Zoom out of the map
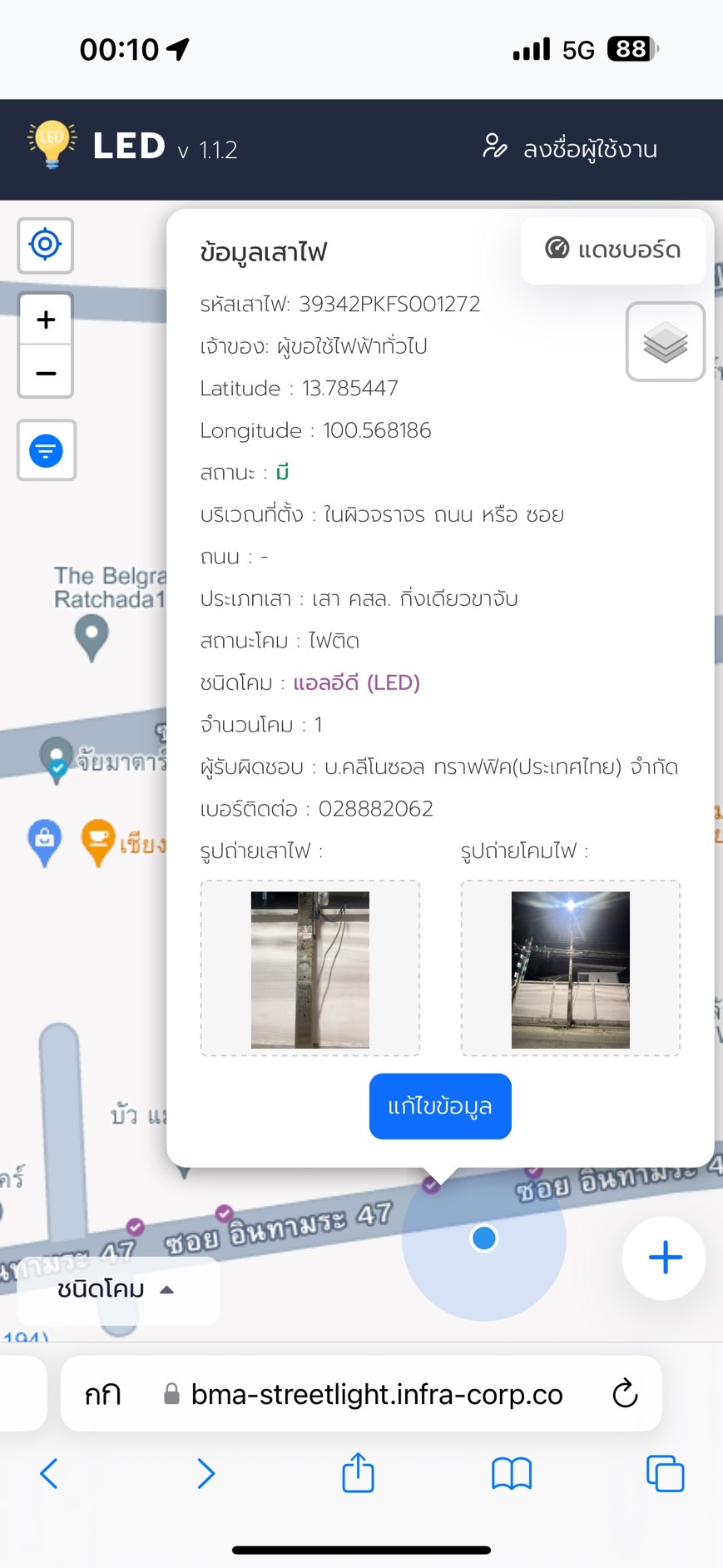Screen dimensions: 723x1568 tap(46, 372)
